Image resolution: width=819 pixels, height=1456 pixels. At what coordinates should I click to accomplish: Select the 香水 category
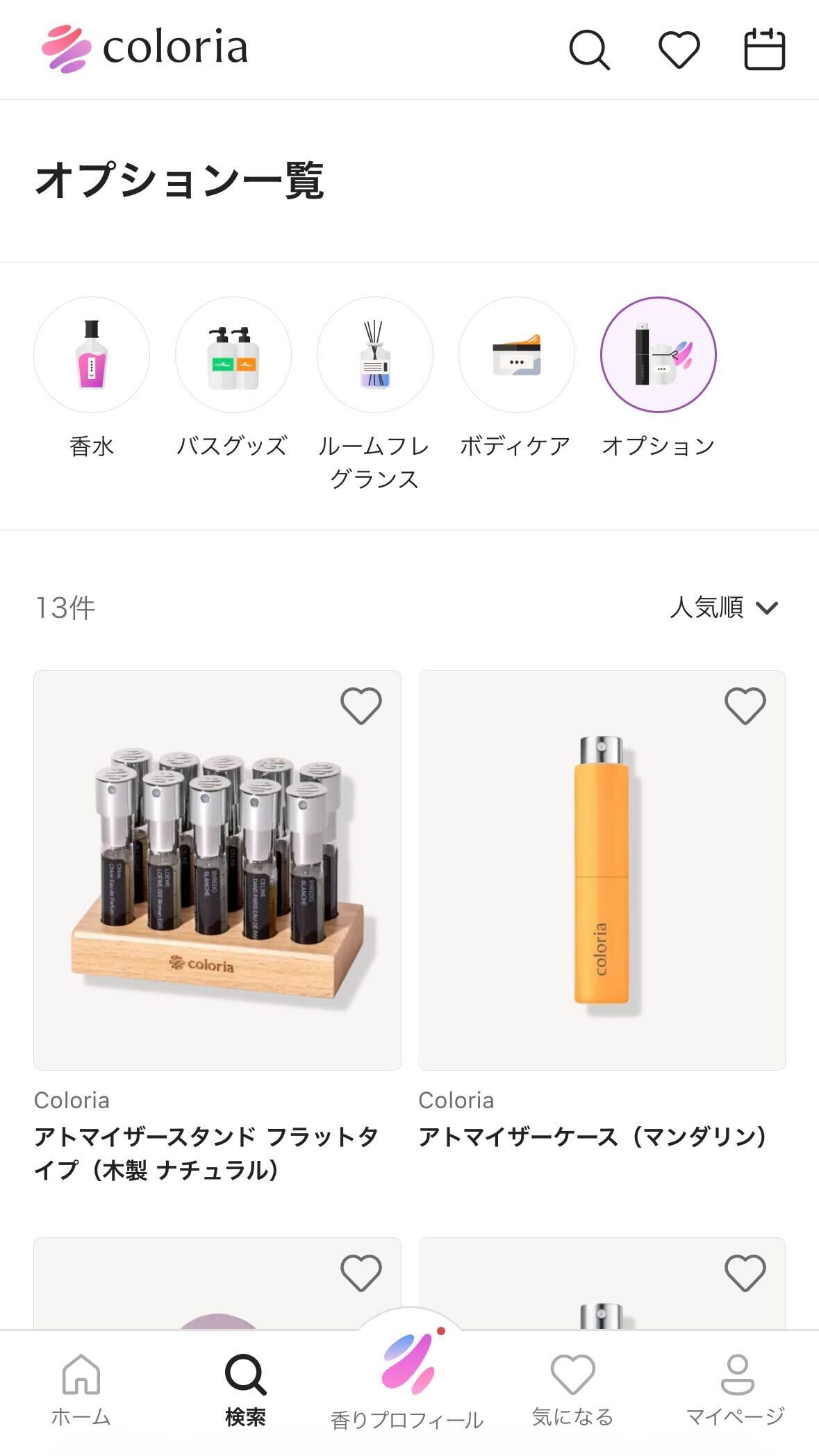click(92, 355)
